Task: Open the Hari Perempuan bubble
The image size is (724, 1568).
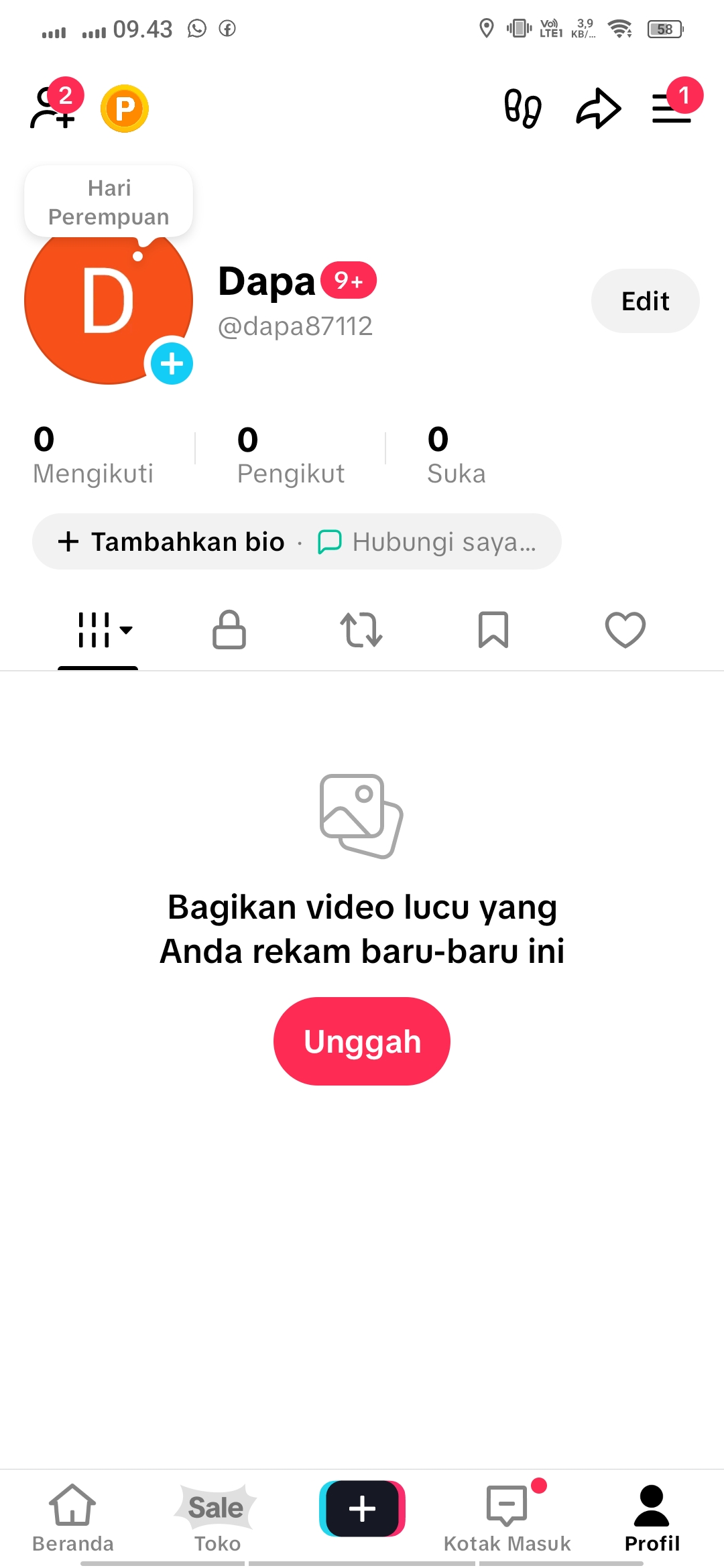Action: coord(109,202)
